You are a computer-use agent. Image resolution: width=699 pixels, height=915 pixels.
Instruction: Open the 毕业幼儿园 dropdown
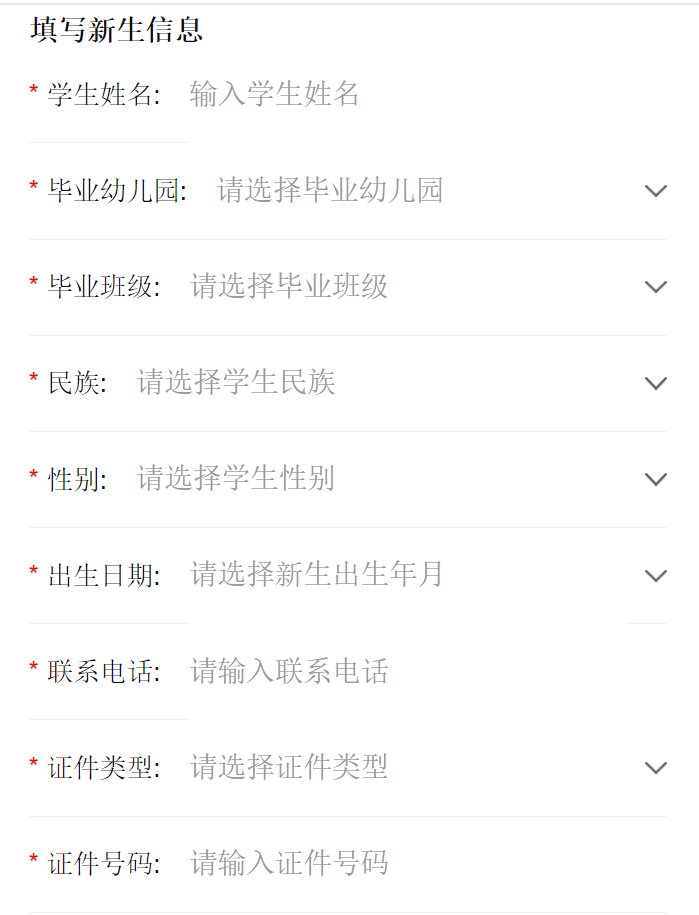click(430, 191)
